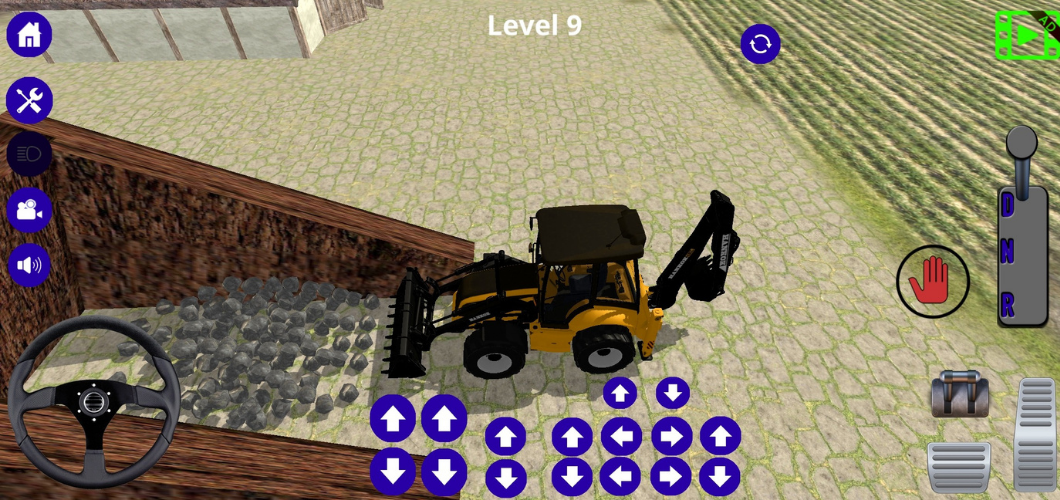1060x500 pixels.
Task: Mute the game sound
Action: click(29, 265)
